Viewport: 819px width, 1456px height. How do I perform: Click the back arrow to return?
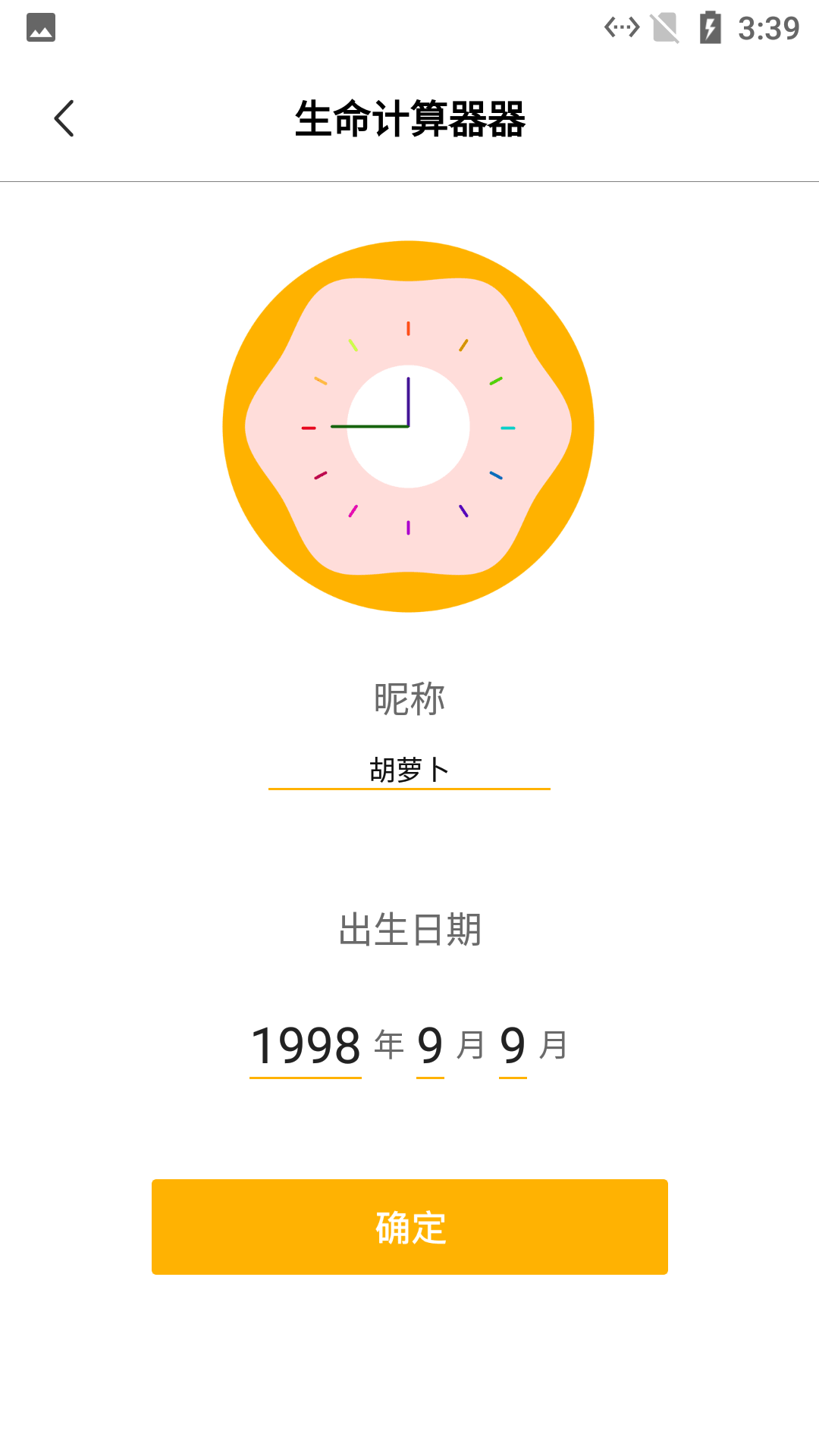click(x=64, y=118)
